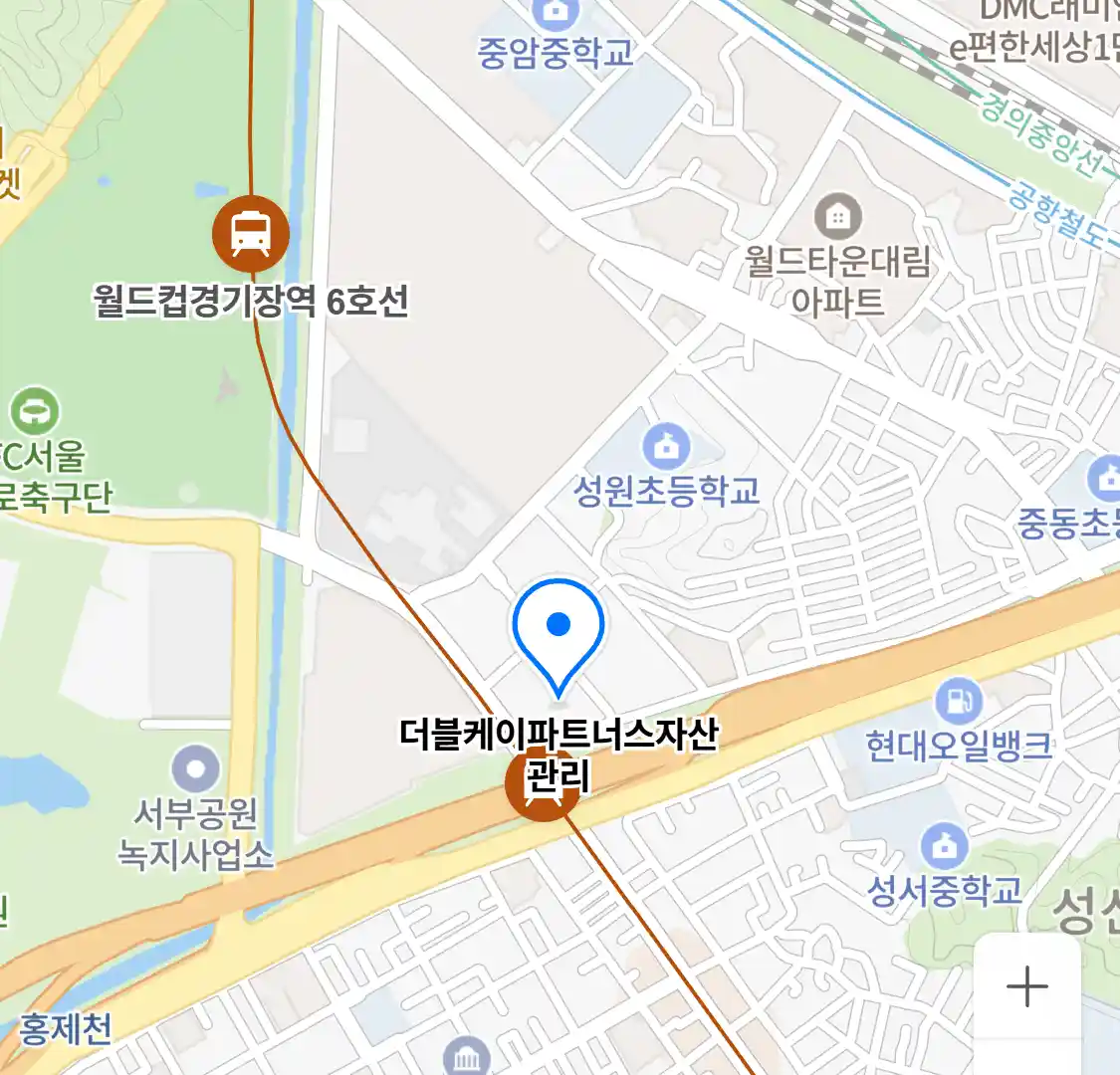Select the 성서중학교 map marker
This screenshot has height=1075, width=1120.
point(944,847)
